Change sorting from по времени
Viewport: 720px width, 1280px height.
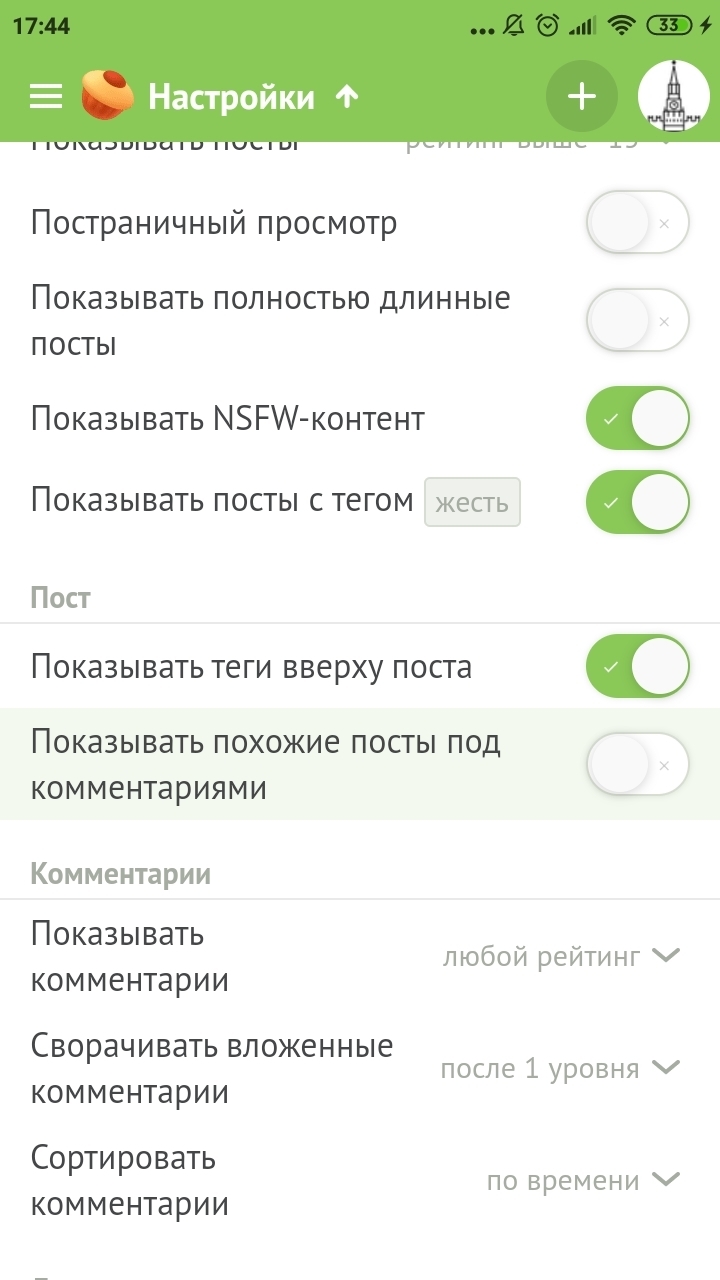583,1180
